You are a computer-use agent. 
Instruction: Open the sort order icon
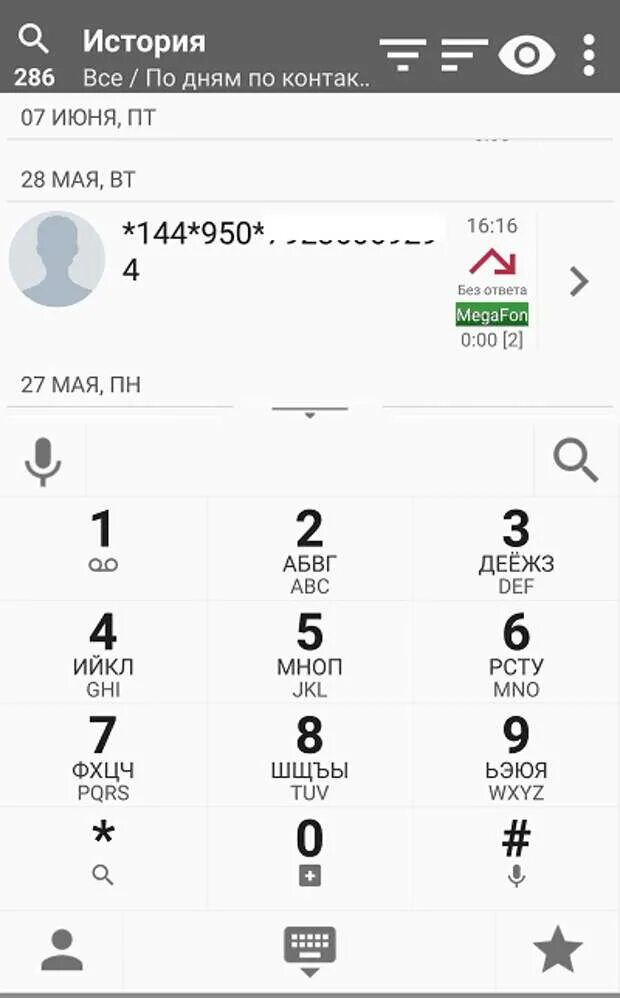tap(464, 55)
